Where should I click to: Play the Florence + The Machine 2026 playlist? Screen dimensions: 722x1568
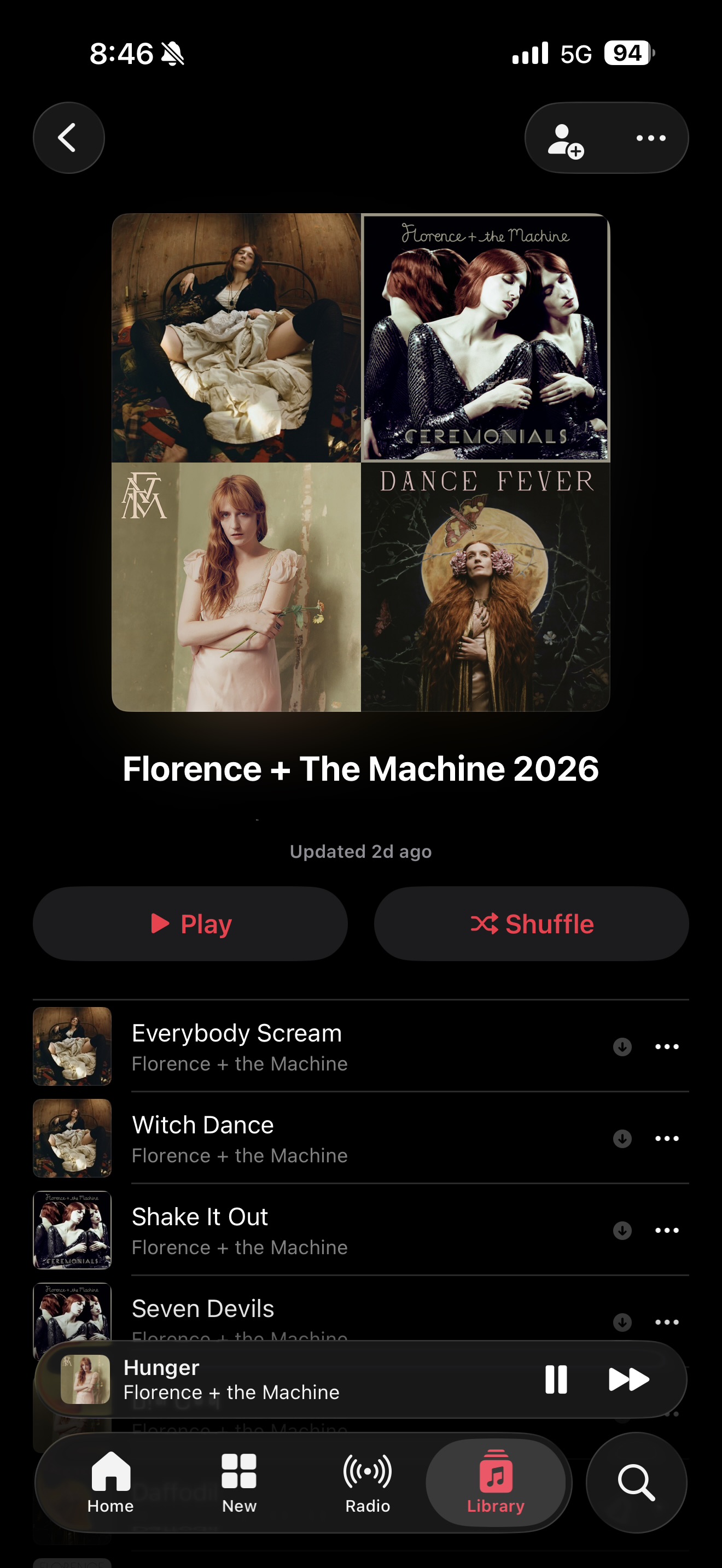tap(190, 923)
